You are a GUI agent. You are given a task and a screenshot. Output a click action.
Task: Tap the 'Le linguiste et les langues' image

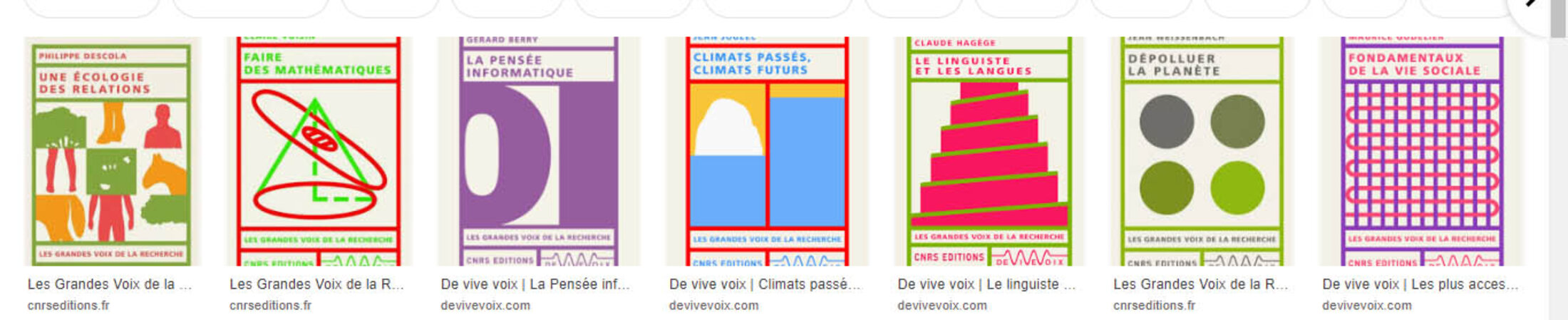click(x=989, y=151)
